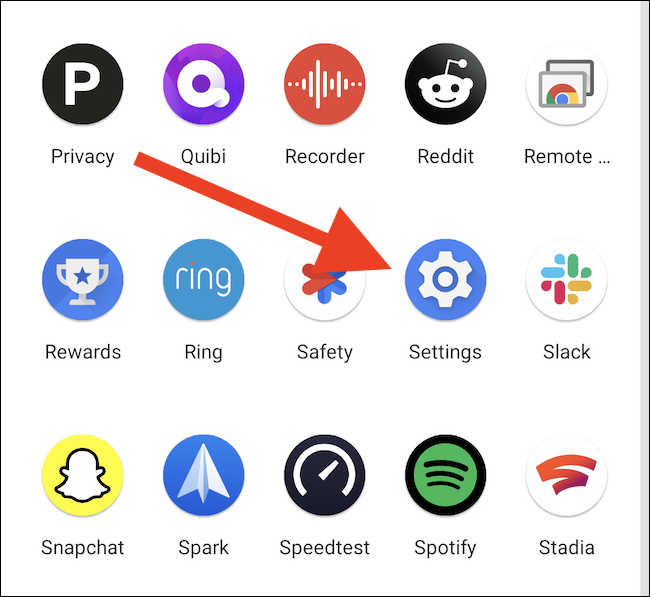Open the Speedtest app
The image size is (650, 597).
(325, 476)
